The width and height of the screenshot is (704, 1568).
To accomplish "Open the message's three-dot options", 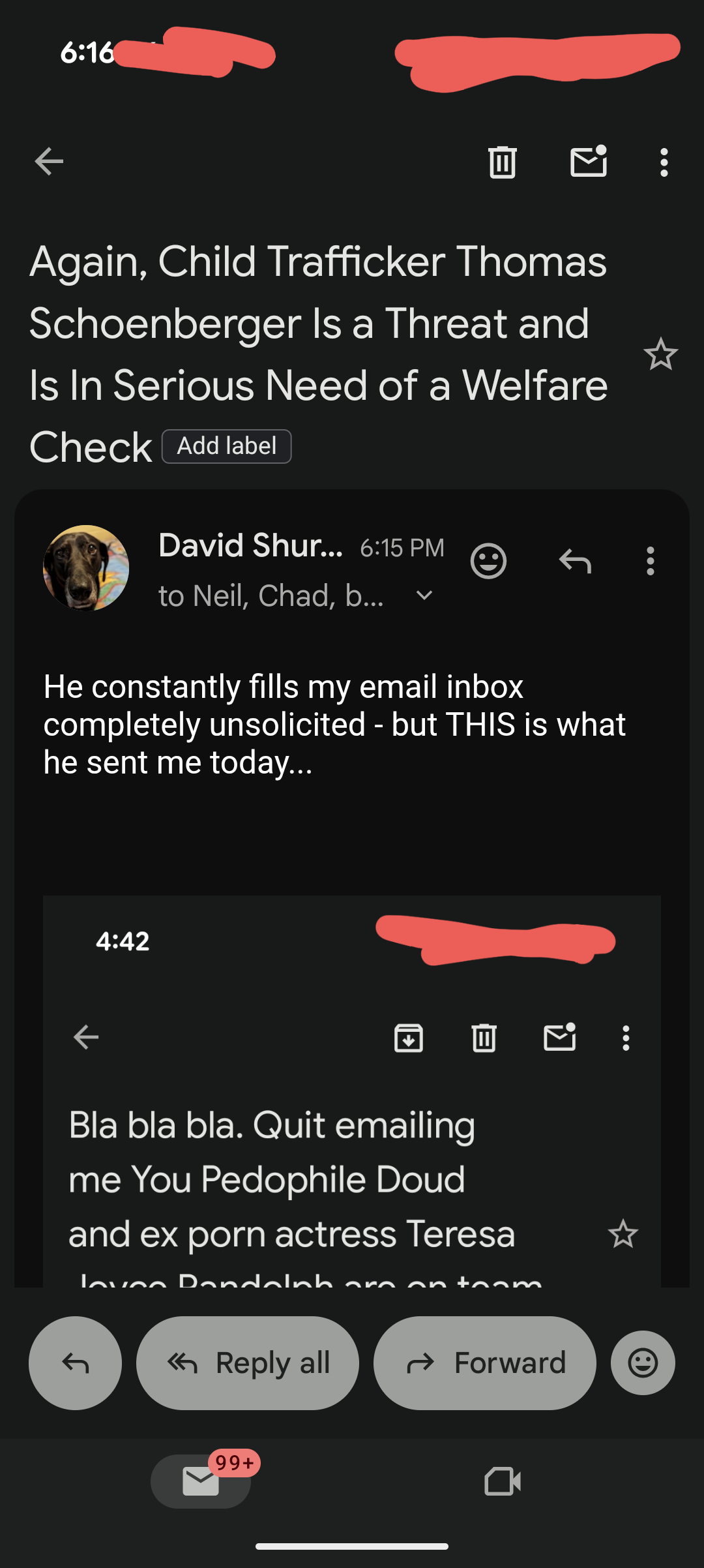I will (x=650, y=561).
